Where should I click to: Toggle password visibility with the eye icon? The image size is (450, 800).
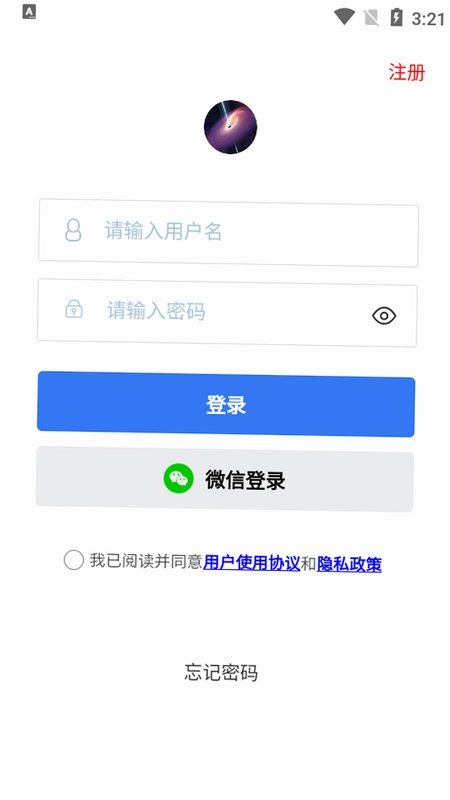click(x=384, y=316)
